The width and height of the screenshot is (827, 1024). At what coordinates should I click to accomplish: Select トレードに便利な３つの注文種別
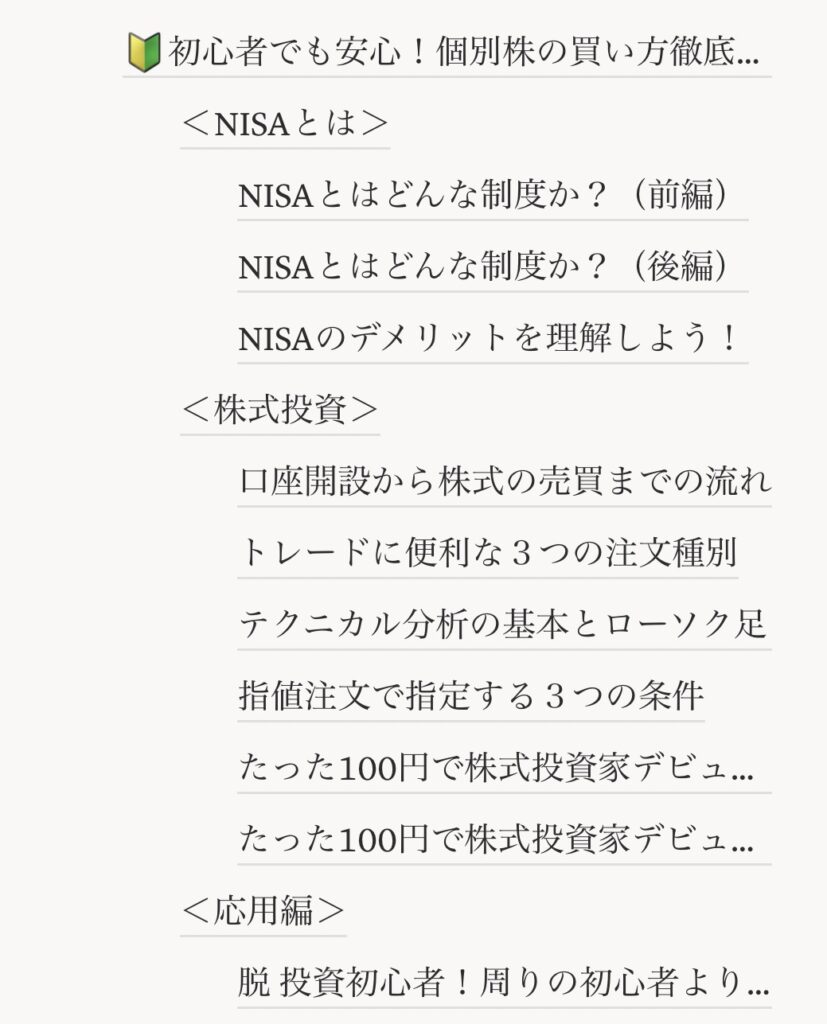(x=488, y=553)
